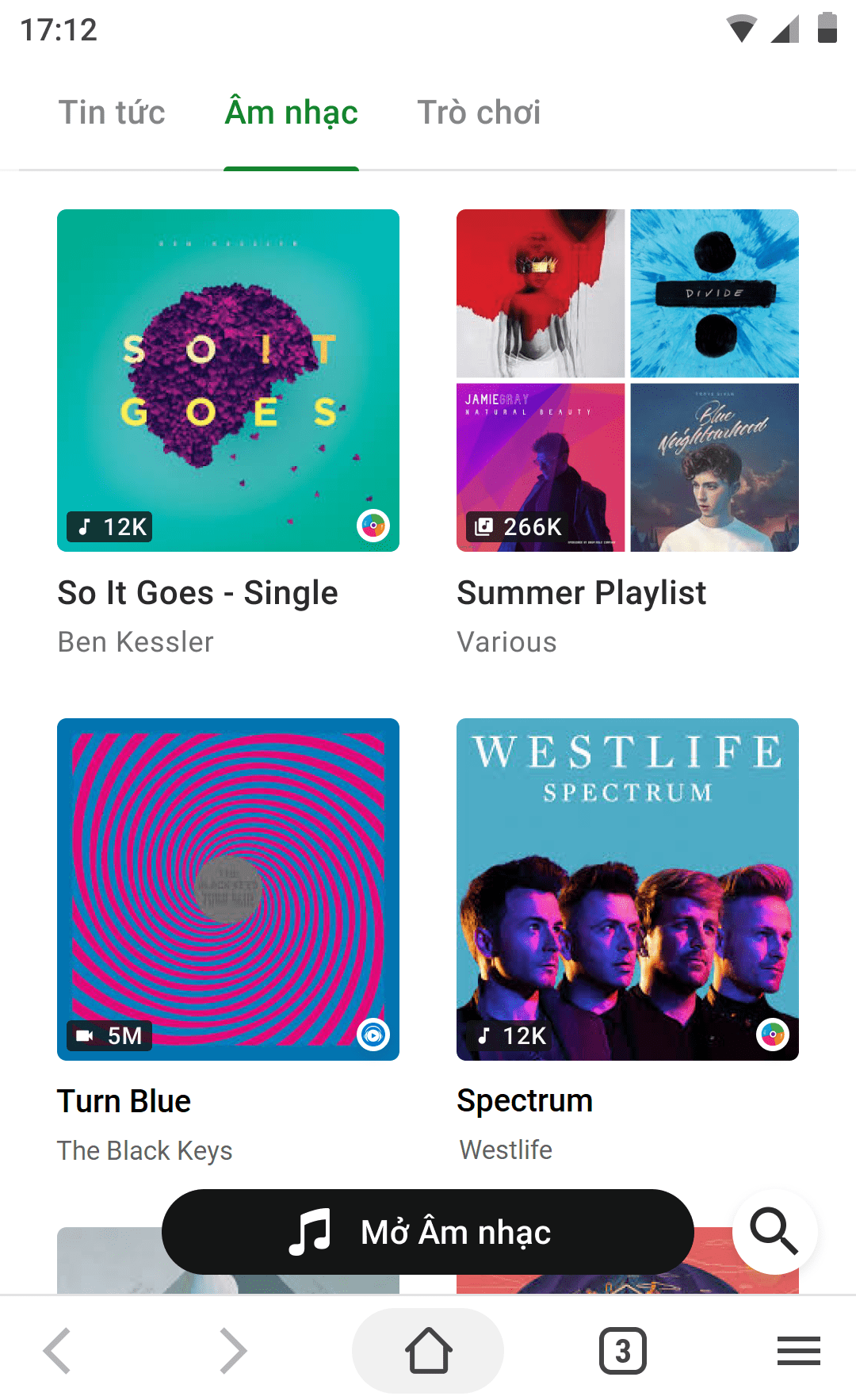This screenshot has width=856, height=1400.
Task: Go forward to the next page
Action: (x=233, y=1350)
